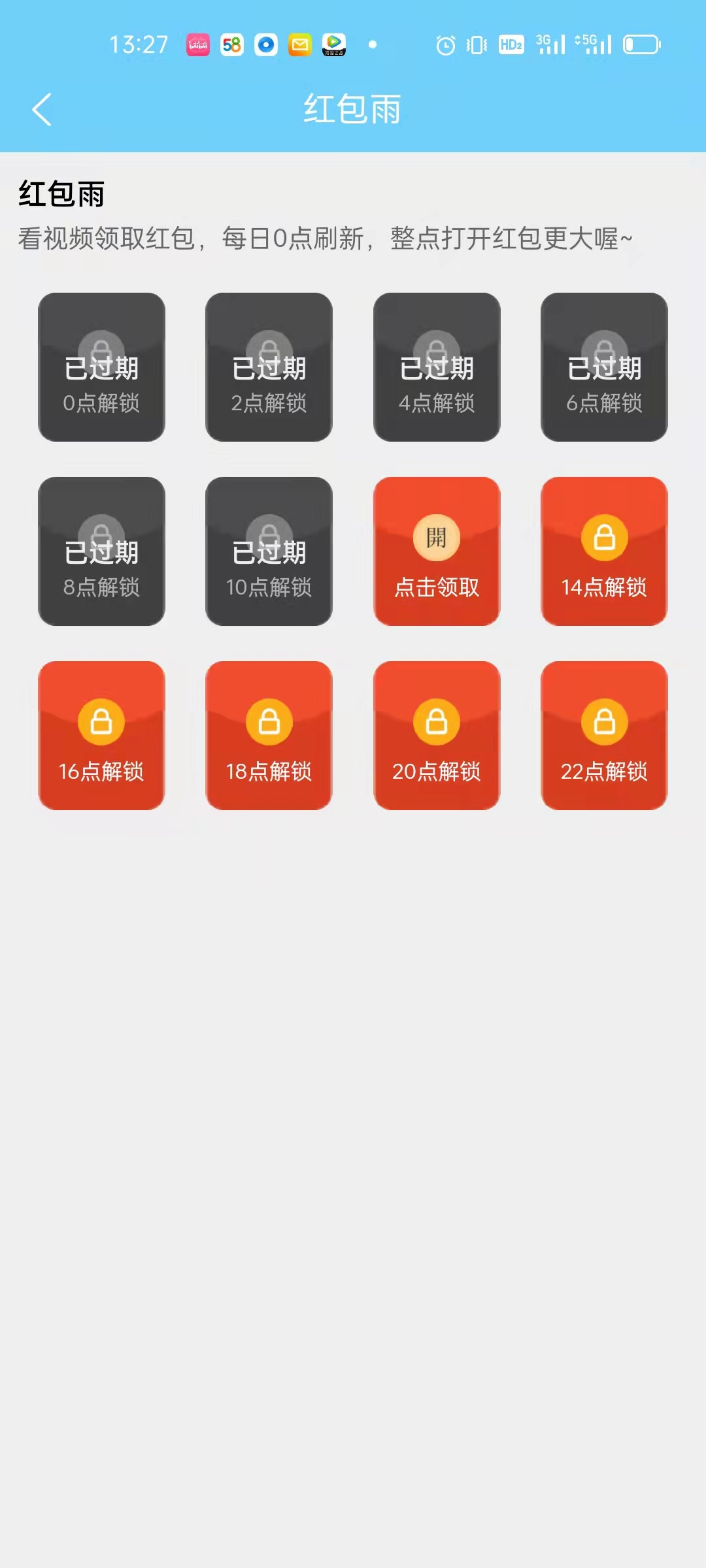The width and height of the screenshot is (706, 1568).
Task: Tap the 开 circle on the envelope
Action: 436,537
